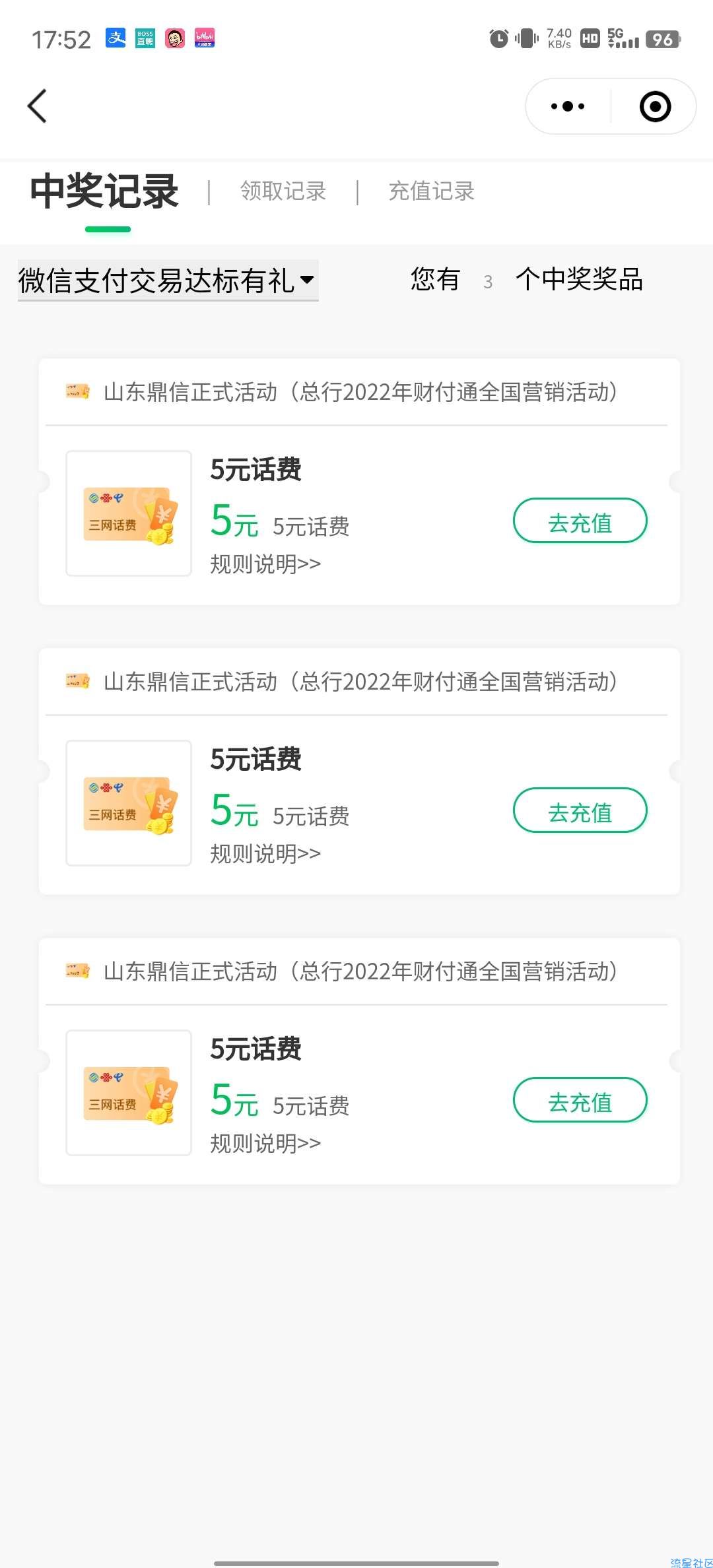The height and width of the screenshot is (1568, 713).
Task: Select the 中奖记录 tab
Action: click(x=105, y=191)
